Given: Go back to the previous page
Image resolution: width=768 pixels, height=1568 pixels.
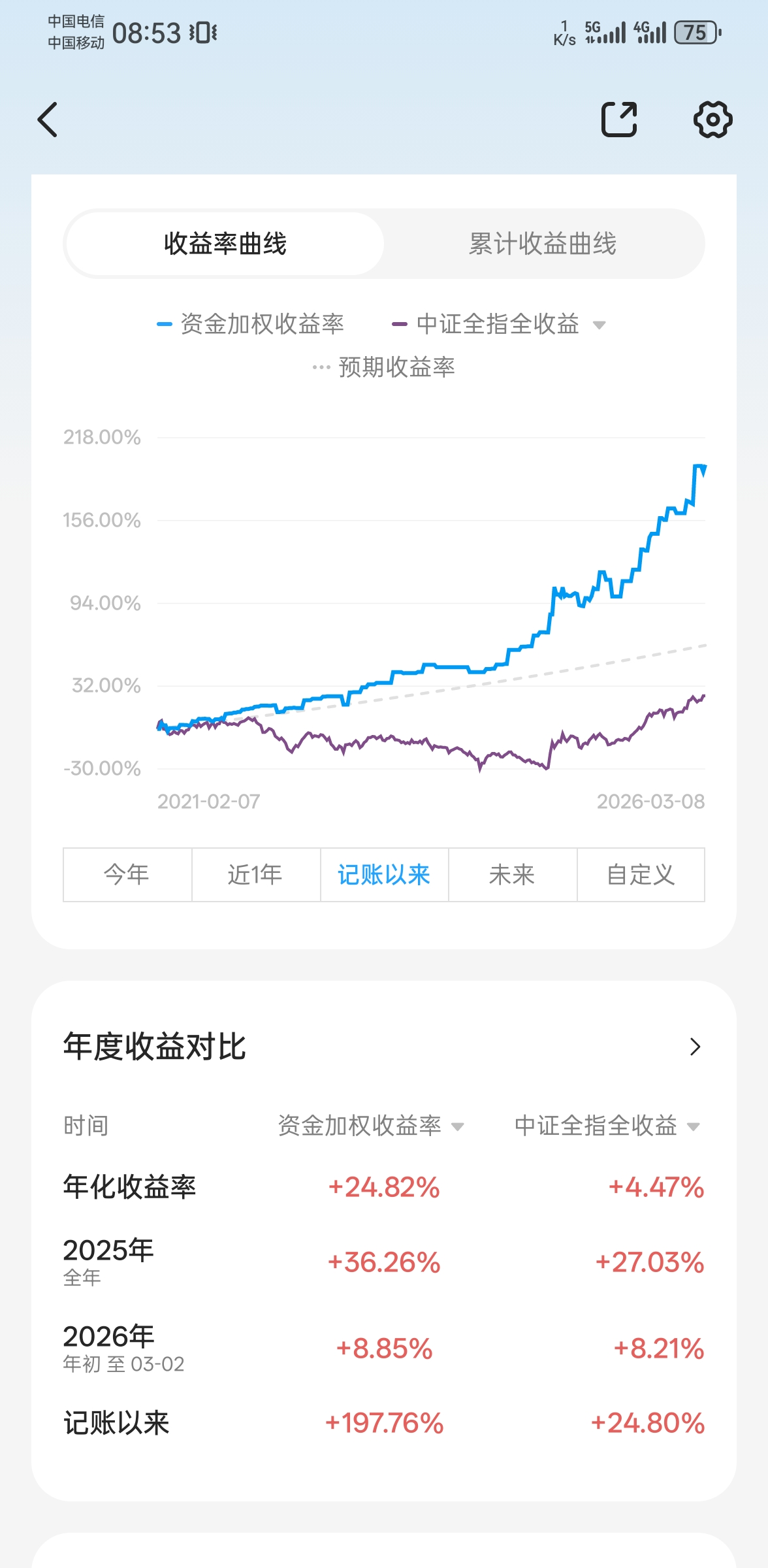Looking at the screenshot, I should tap(48, 120).
